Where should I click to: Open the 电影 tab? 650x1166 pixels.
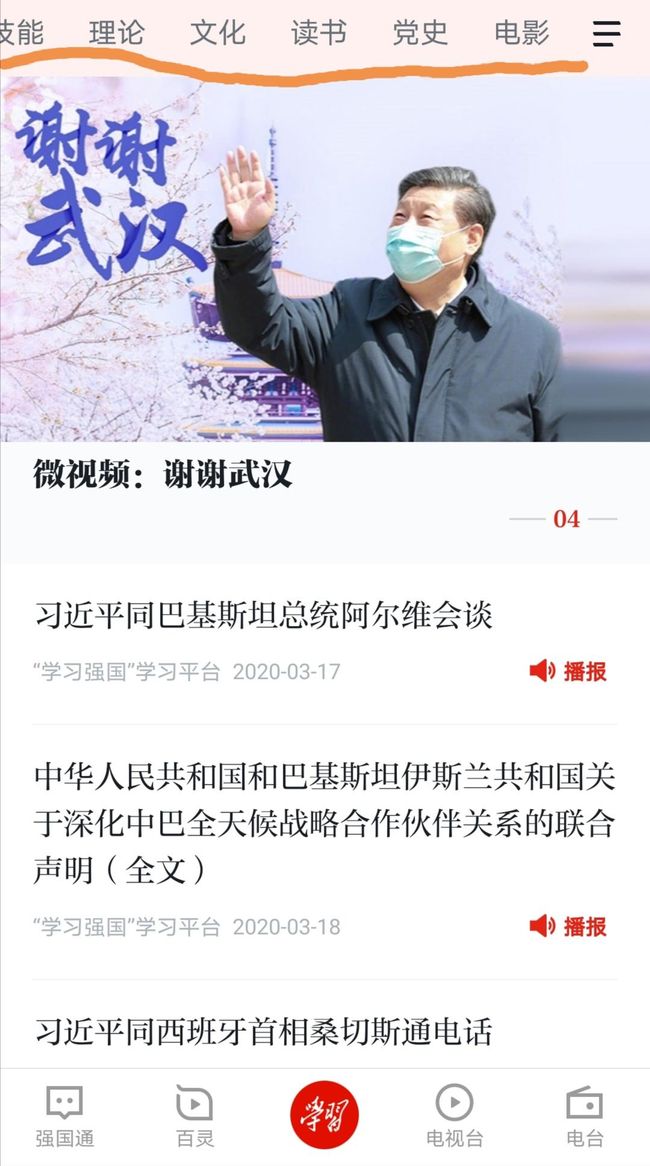(521, 33)
